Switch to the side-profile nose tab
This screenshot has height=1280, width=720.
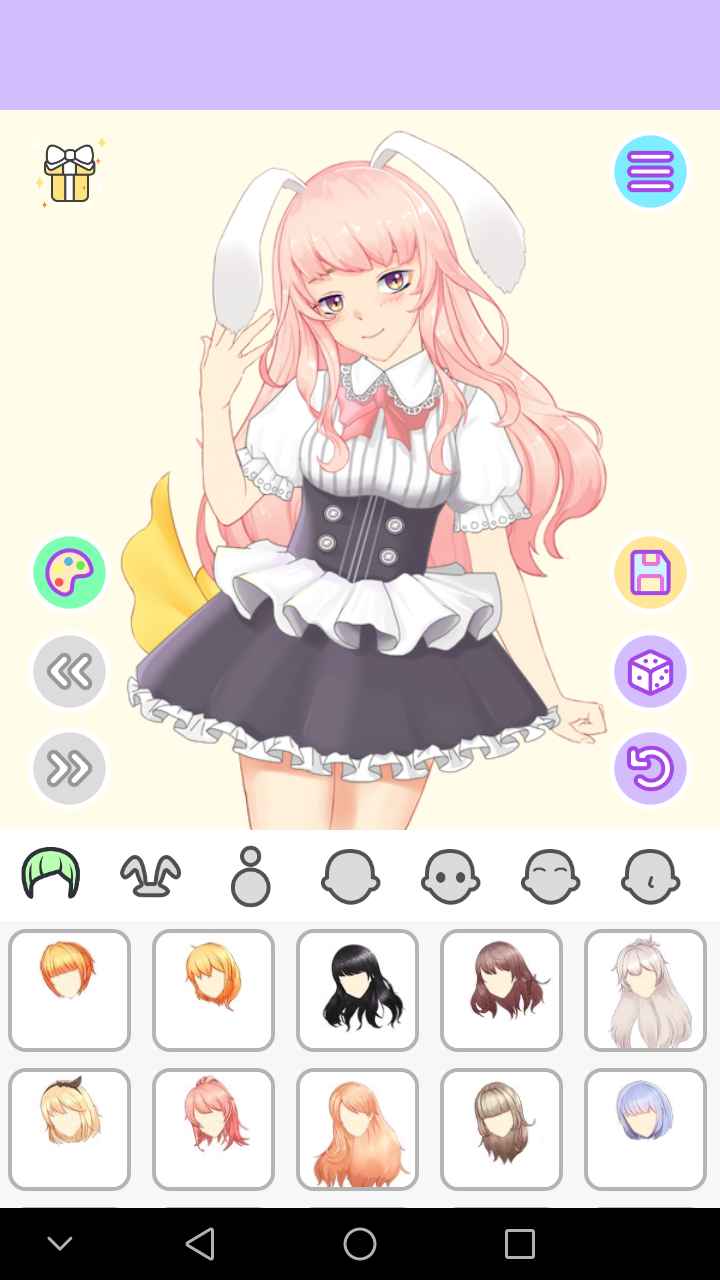coord(650,876)
